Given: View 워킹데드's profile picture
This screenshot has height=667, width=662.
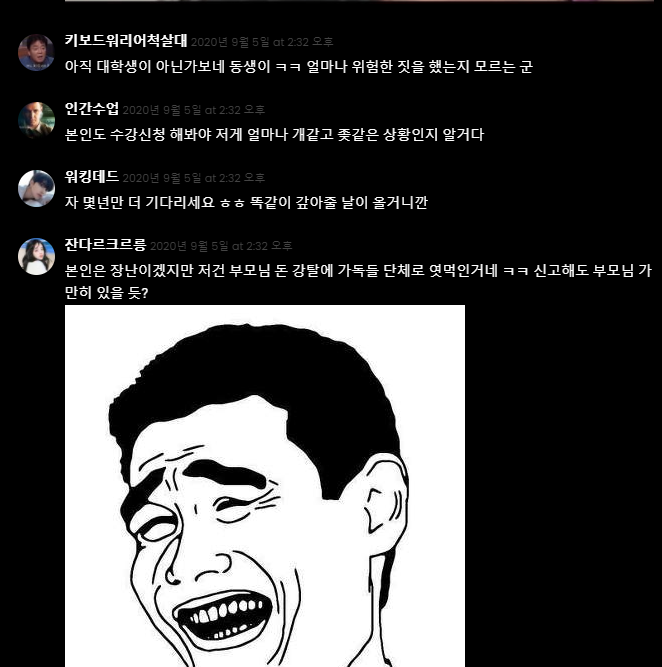Looking at the screenshot, I should (36, 188).
